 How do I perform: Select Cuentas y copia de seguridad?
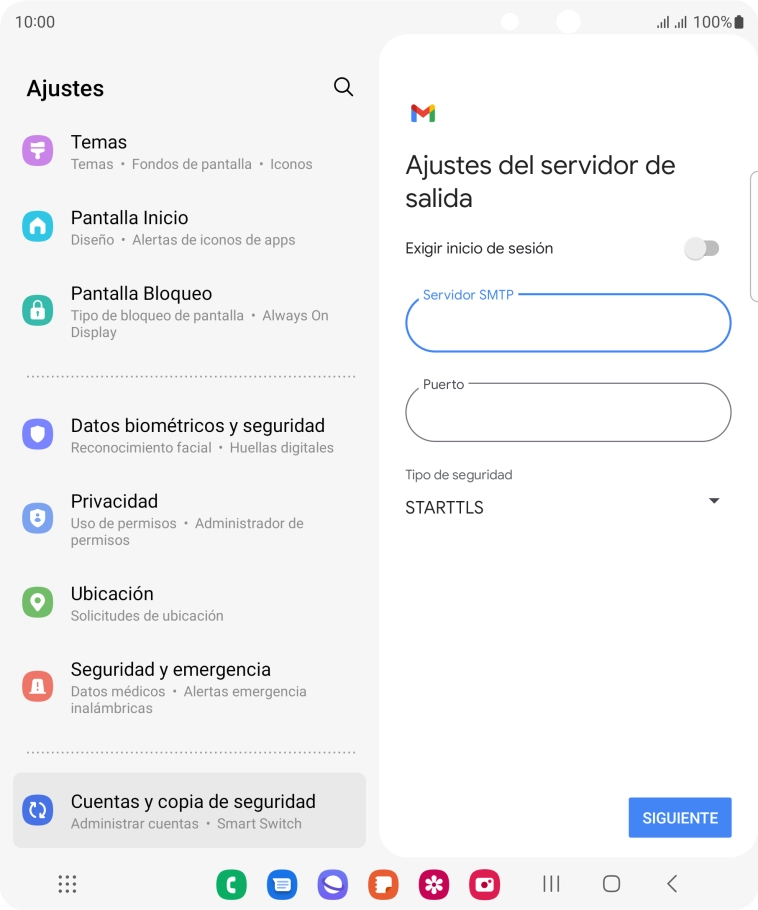pos(190,810)
